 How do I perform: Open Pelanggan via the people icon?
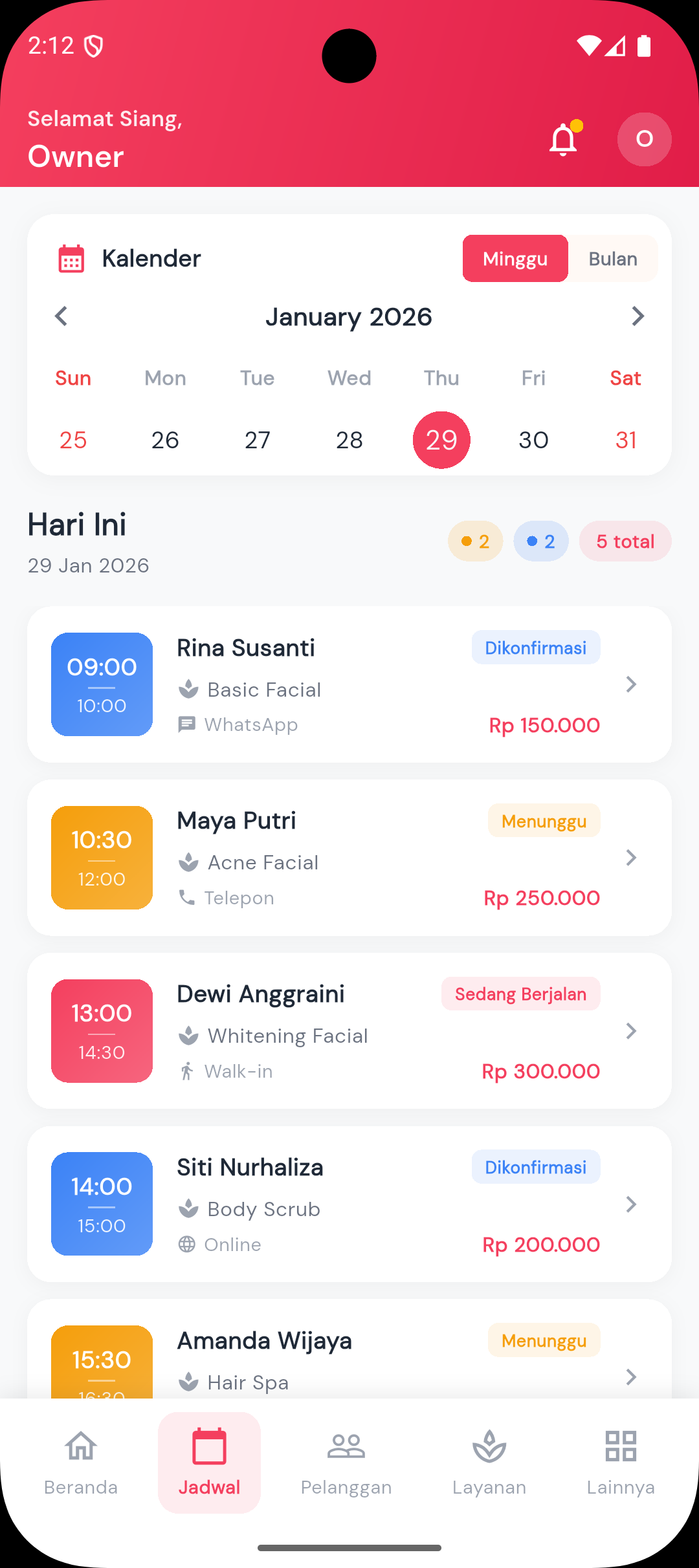[346, 1446]
